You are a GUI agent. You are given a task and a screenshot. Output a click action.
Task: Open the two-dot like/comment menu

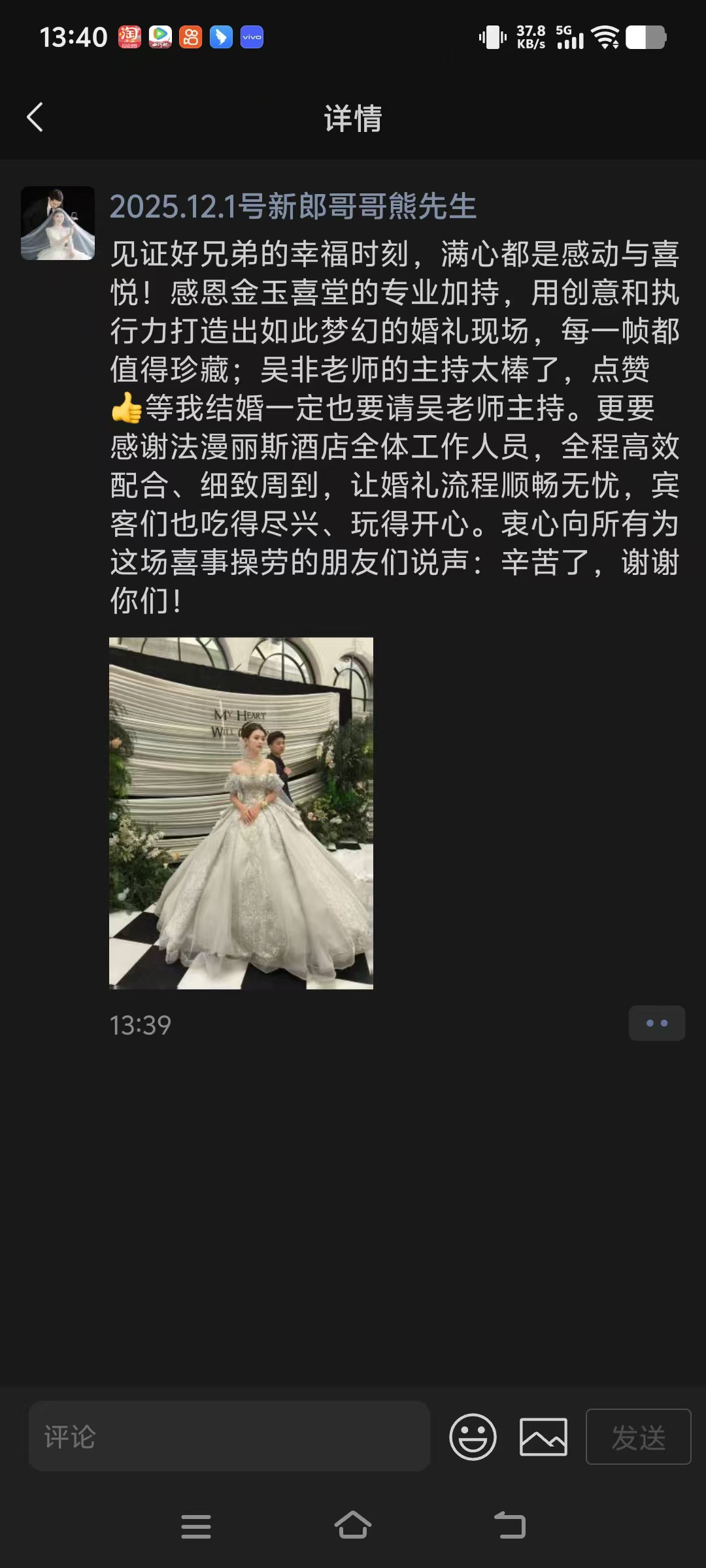pos(656,1023)
